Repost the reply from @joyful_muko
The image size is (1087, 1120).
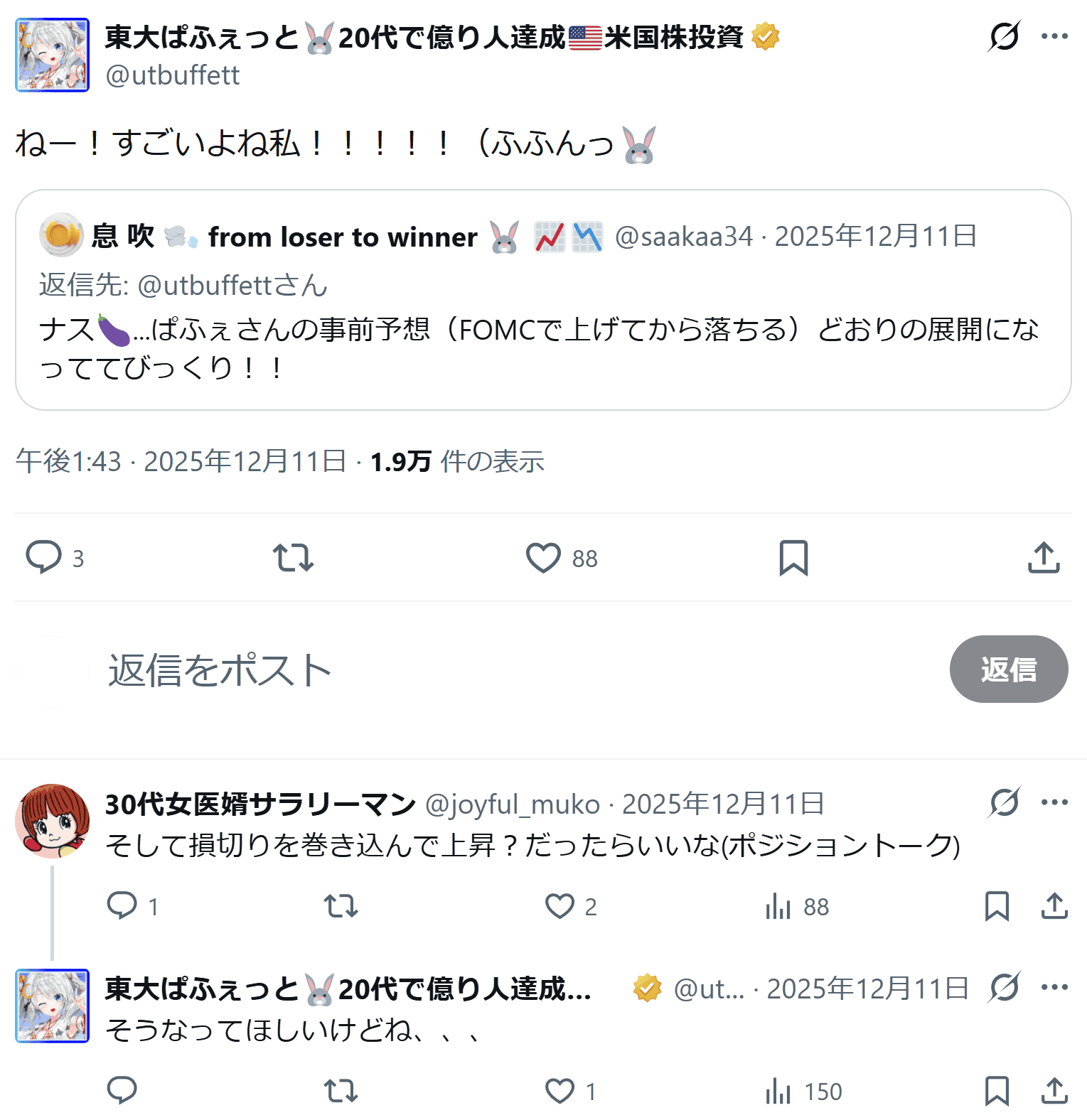pyautogui.click(x=341, y=906)
